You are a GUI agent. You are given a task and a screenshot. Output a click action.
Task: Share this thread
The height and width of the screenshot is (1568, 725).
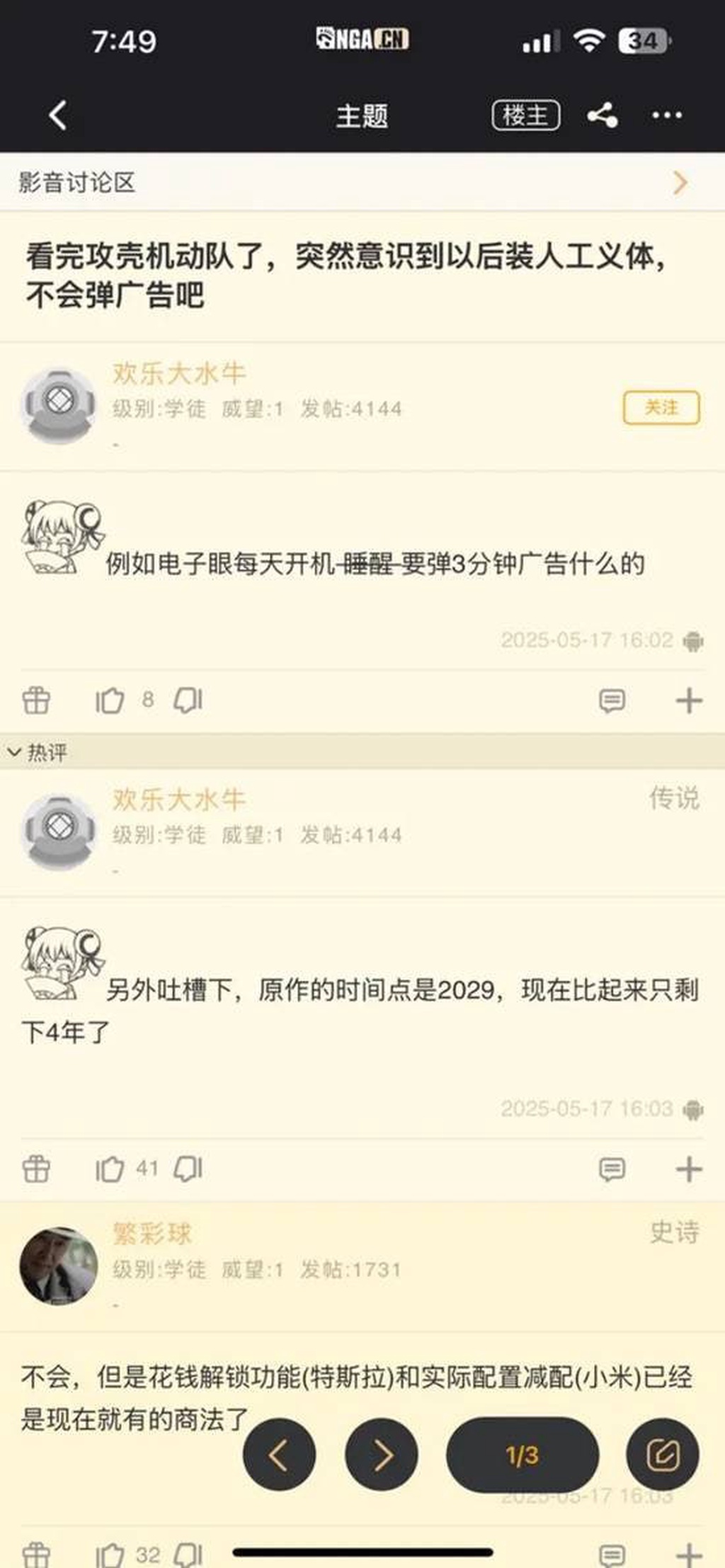click(602, 115)
